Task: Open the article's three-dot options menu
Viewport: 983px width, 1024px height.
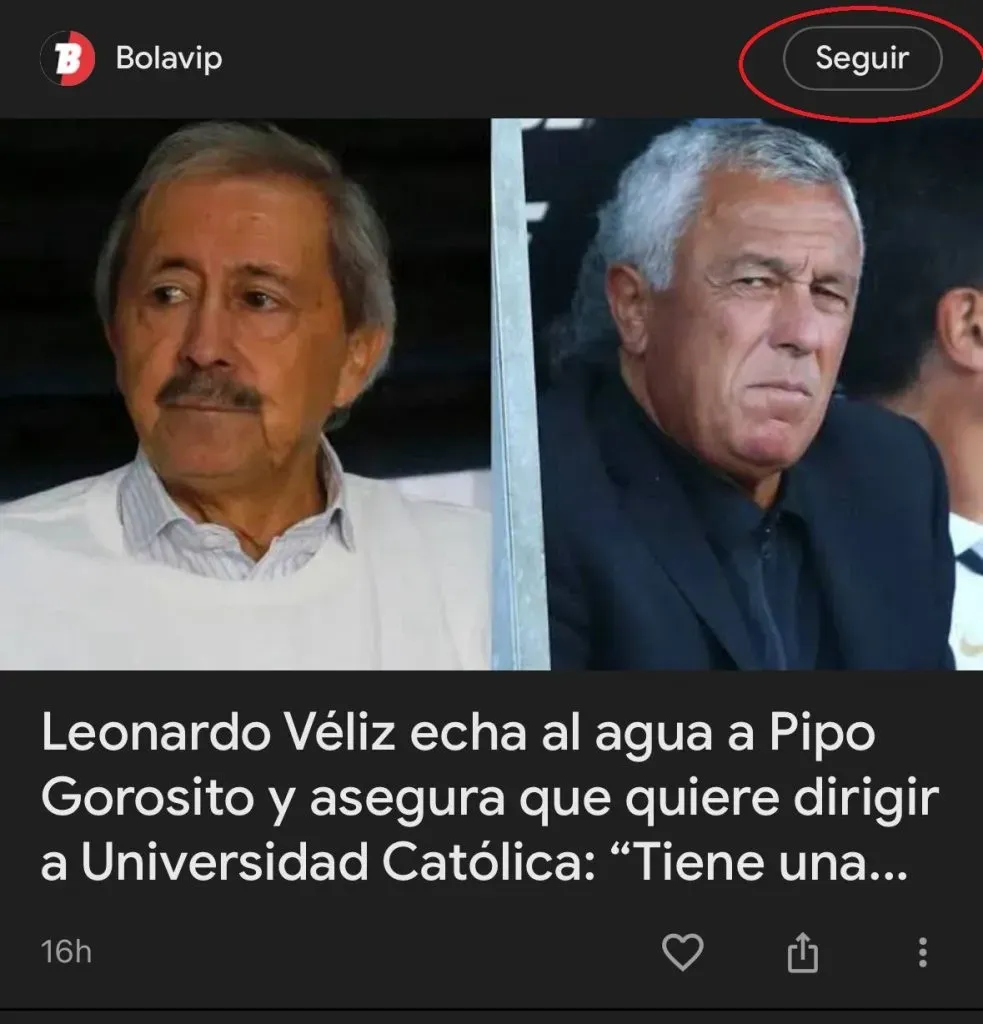Action: 922,952
